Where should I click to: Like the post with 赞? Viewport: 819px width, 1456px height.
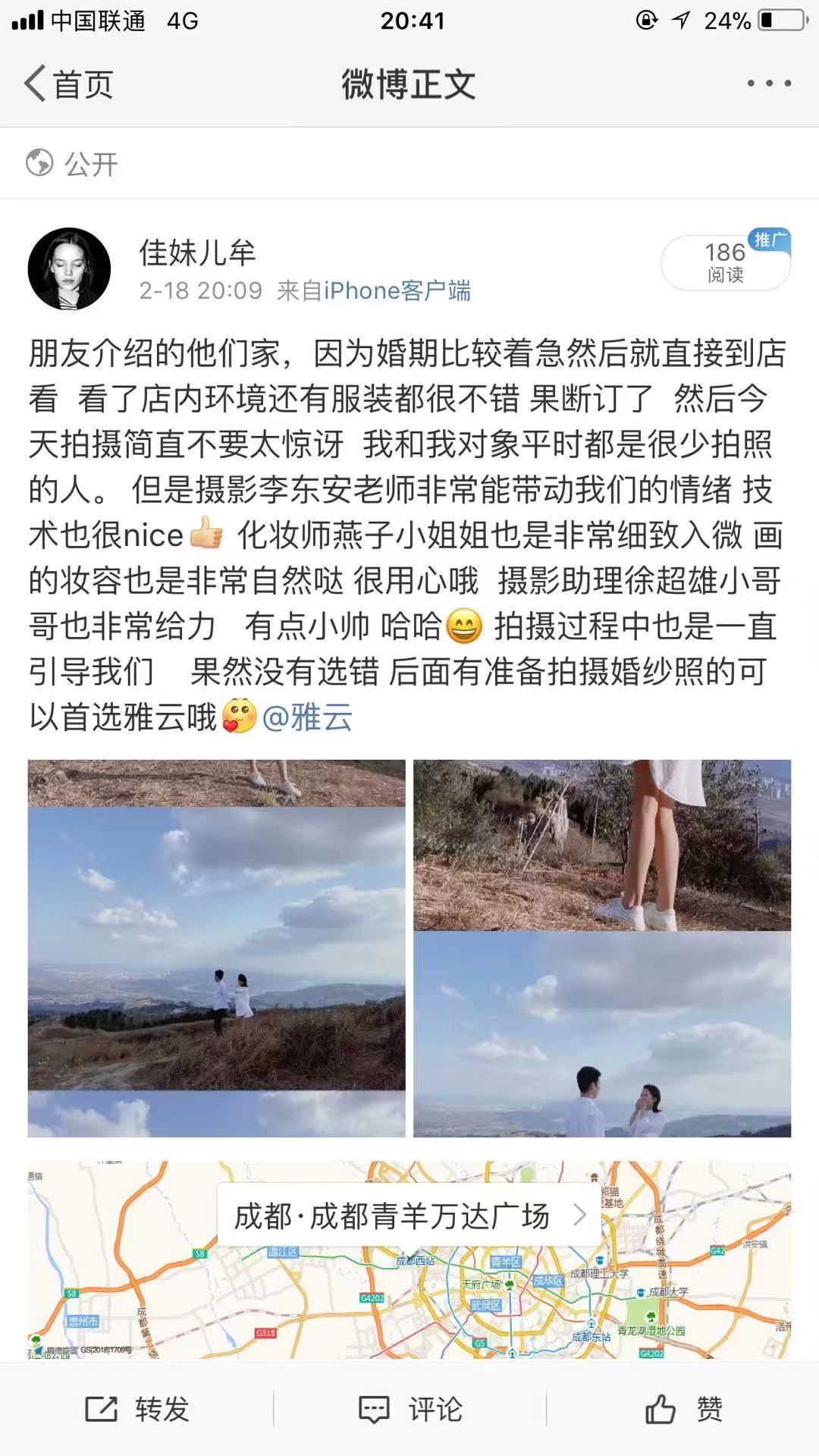click(x=682, y=1409)
